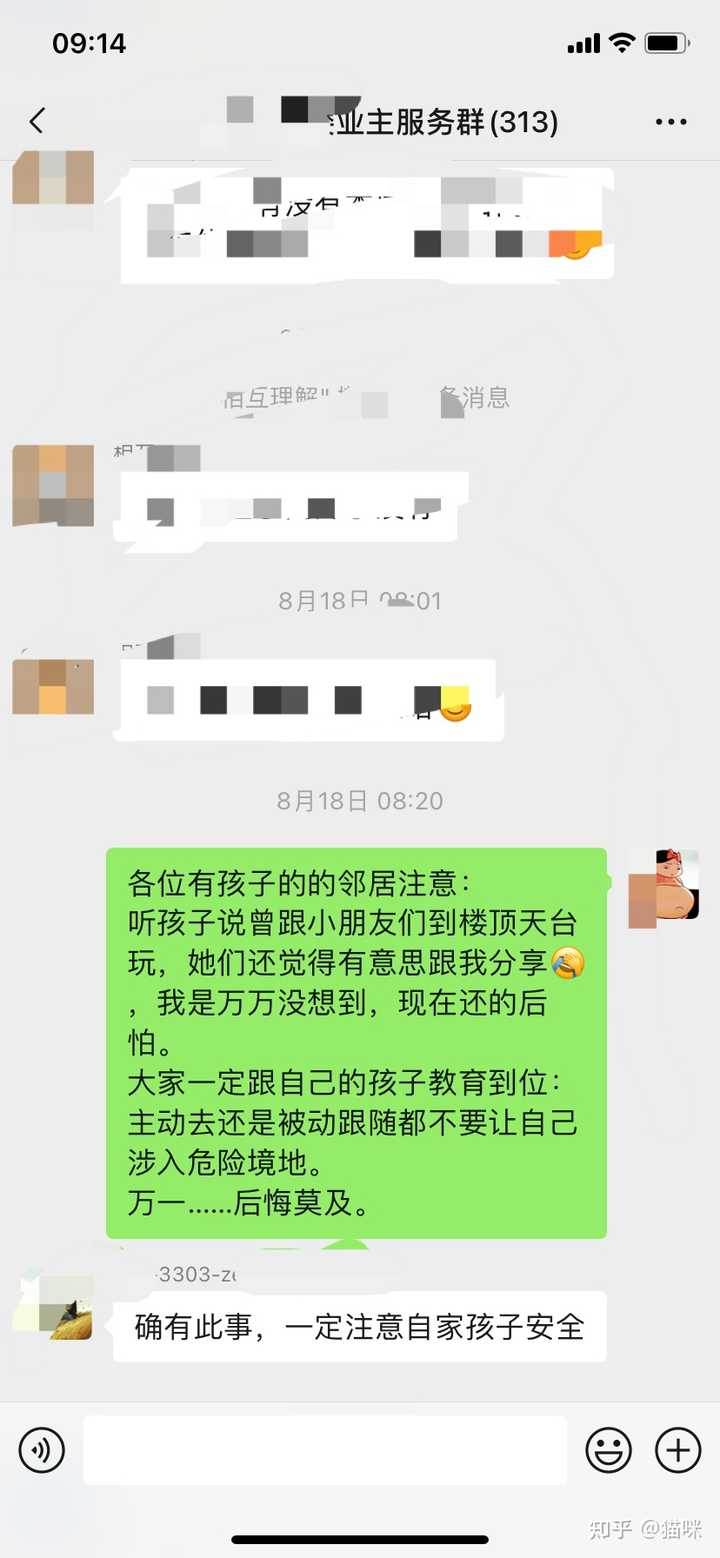Open the plus attachments menu
The image size is (720, 1558).
(678, 1450)
